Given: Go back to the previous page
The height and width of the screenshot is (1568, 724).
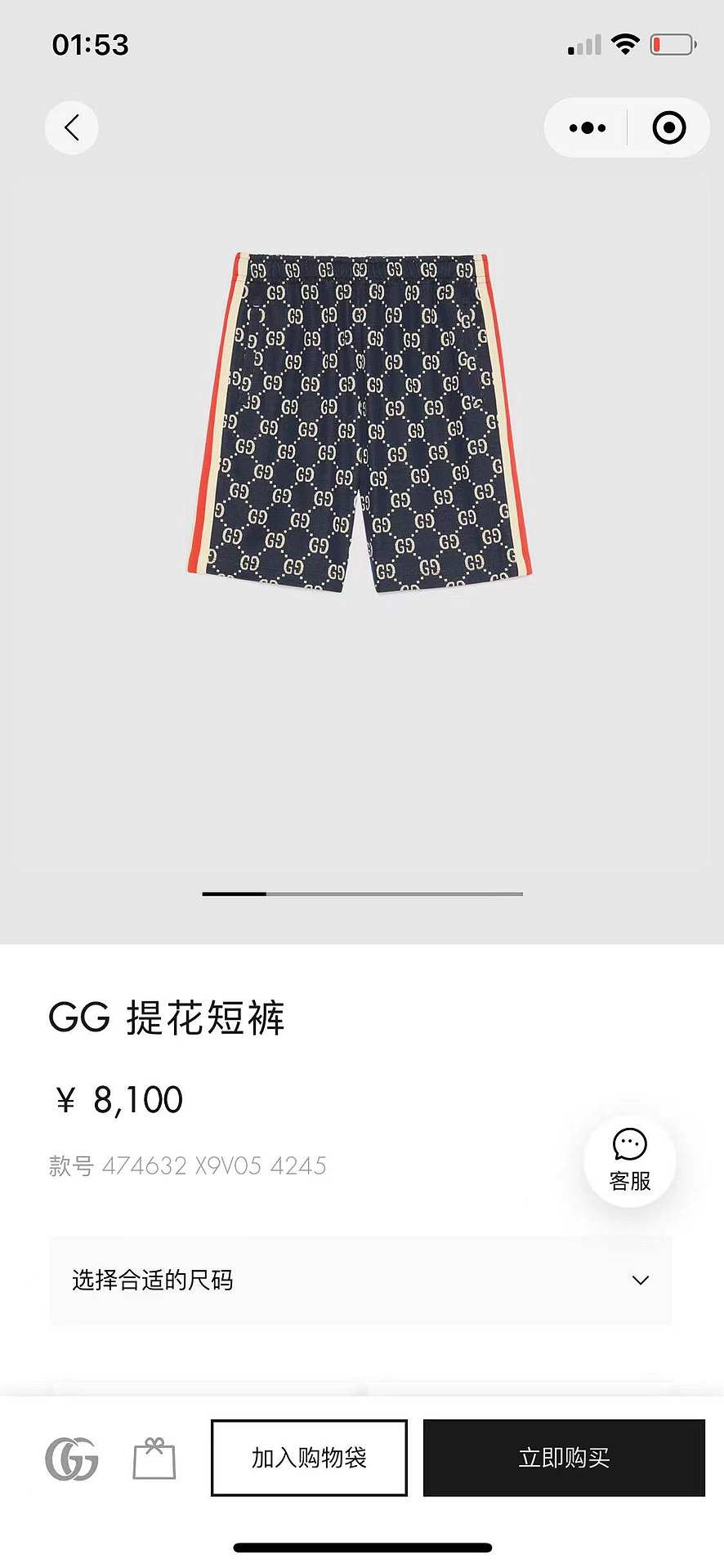Looking at the screenshot, I should 72,127.
